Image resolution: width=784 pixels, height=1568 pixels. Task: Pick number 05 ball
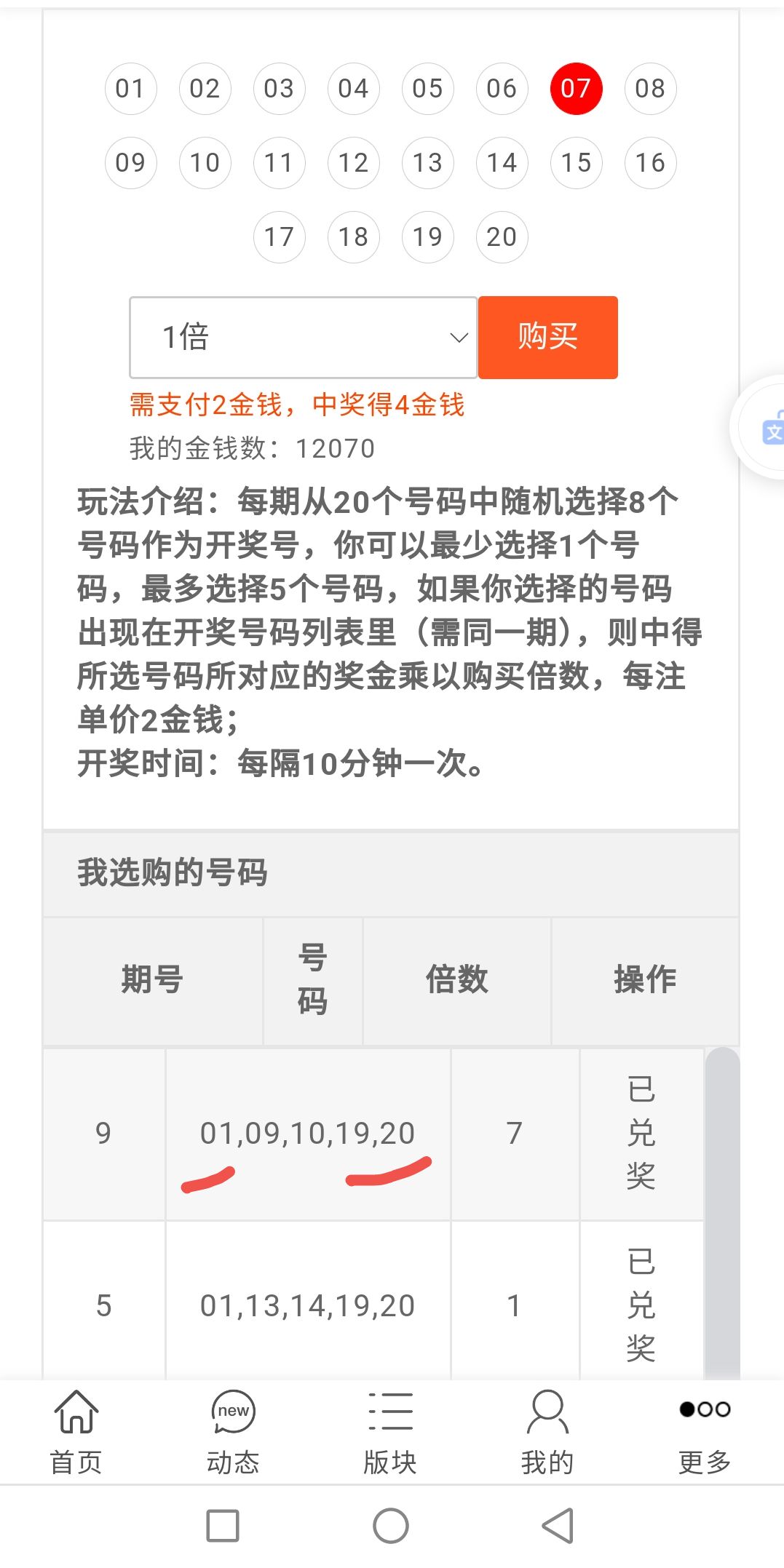(427, 89)
